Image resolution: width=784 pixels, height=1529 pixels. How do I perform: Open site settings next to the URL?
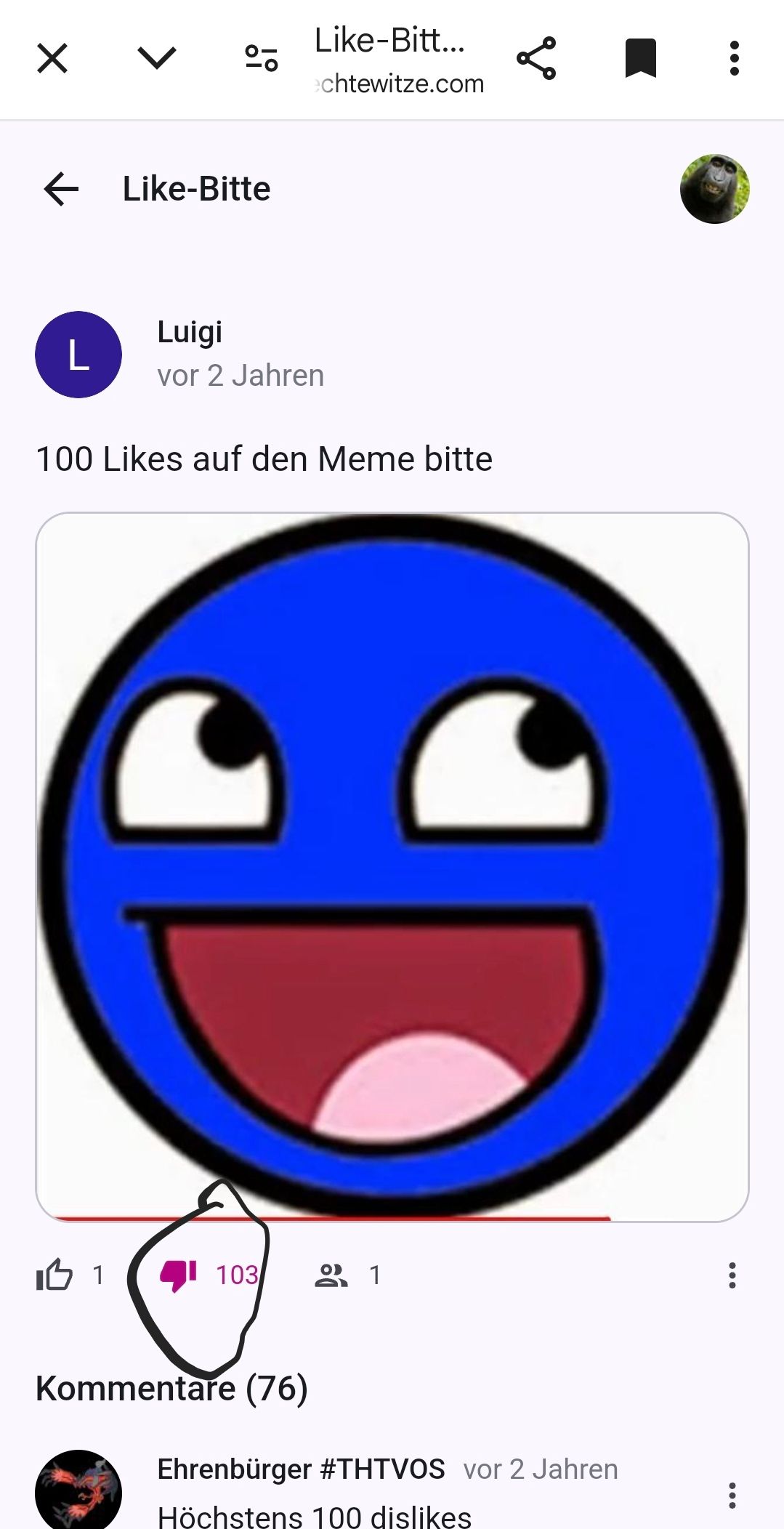[262, 58]
